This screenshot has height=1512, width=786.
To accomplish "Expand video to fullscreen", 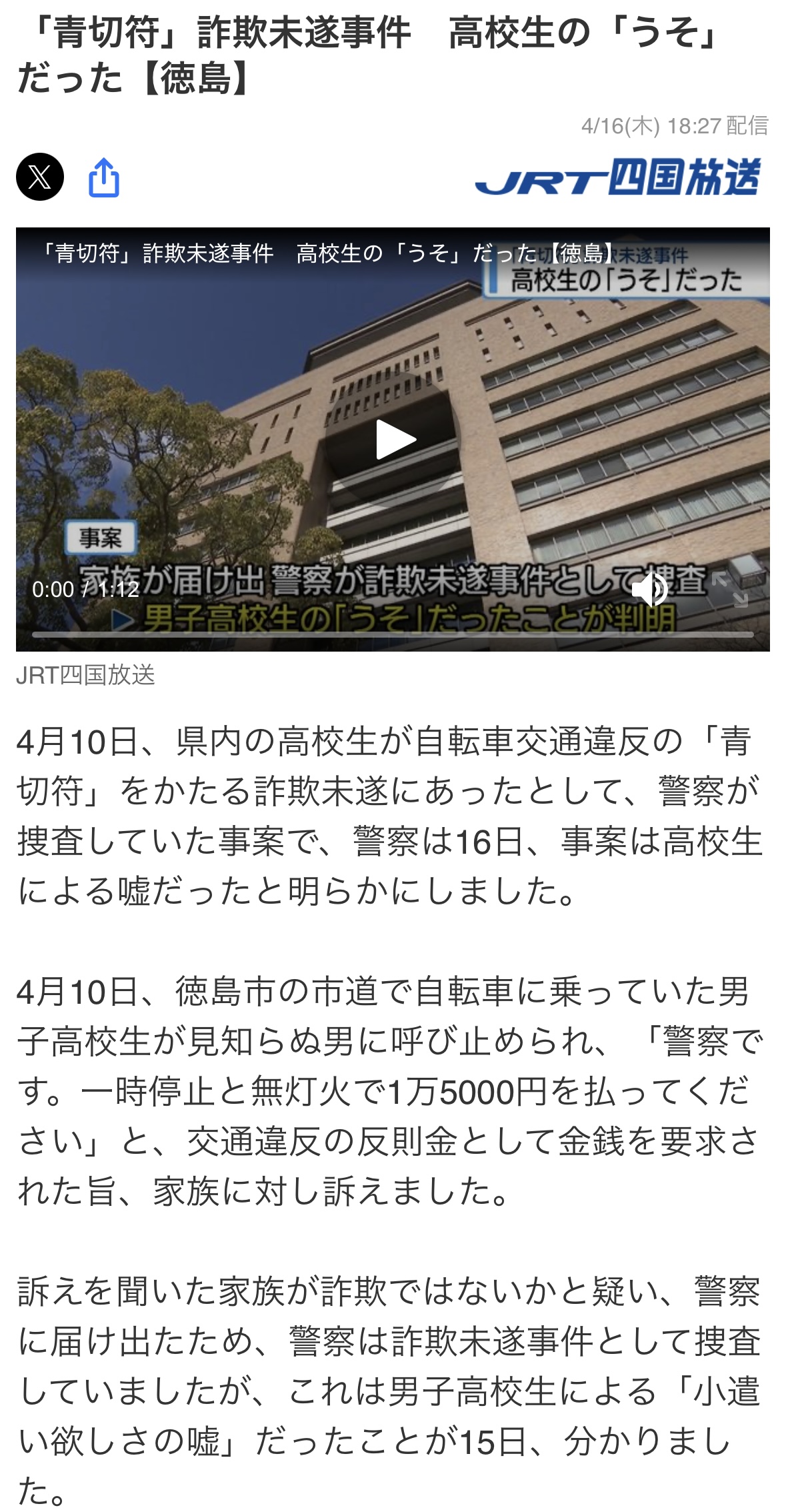I will point(729,589).
